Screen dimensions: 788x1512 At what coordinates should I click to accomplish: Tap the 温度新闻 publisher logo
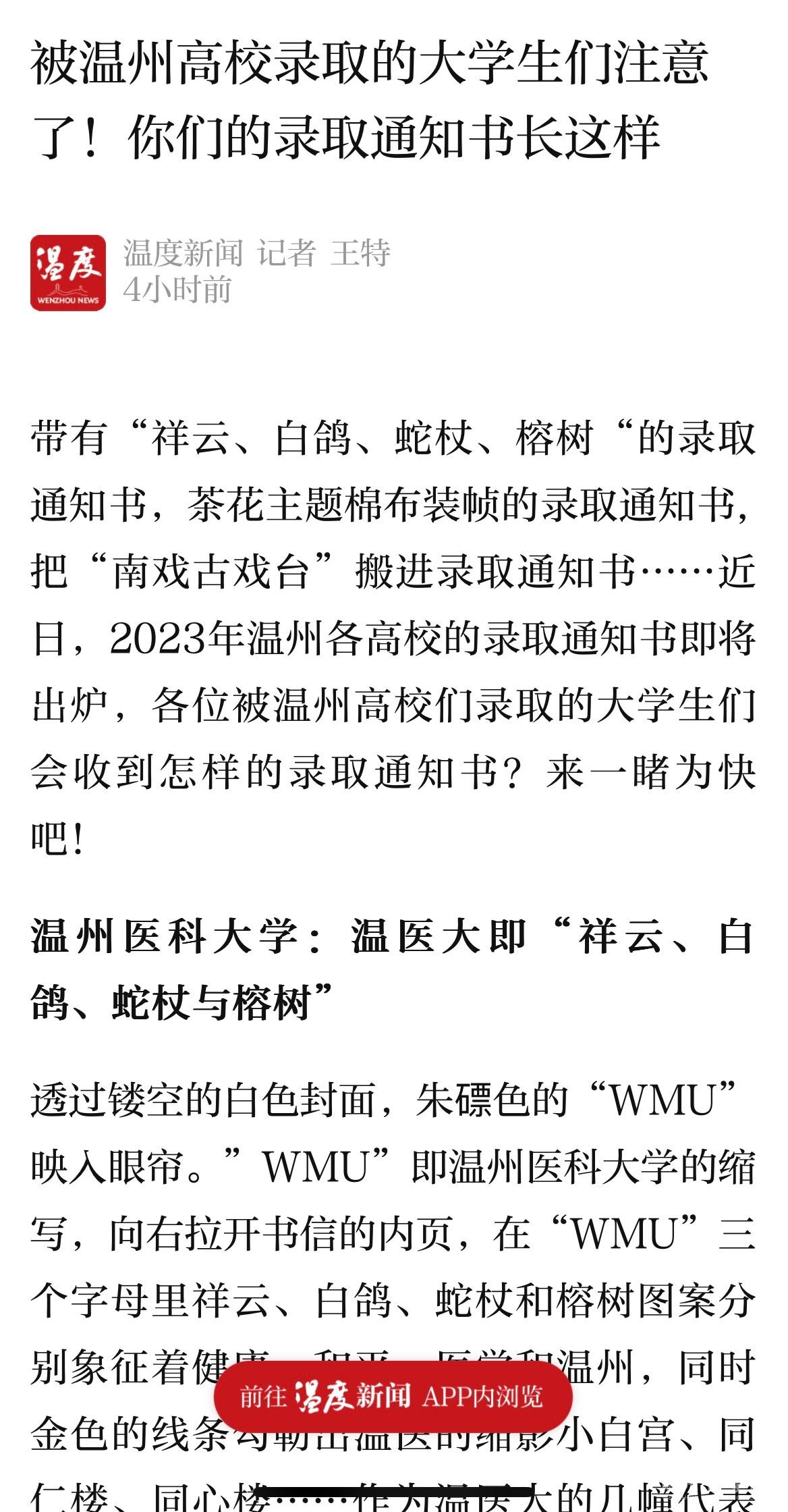[x=68, y=273]
